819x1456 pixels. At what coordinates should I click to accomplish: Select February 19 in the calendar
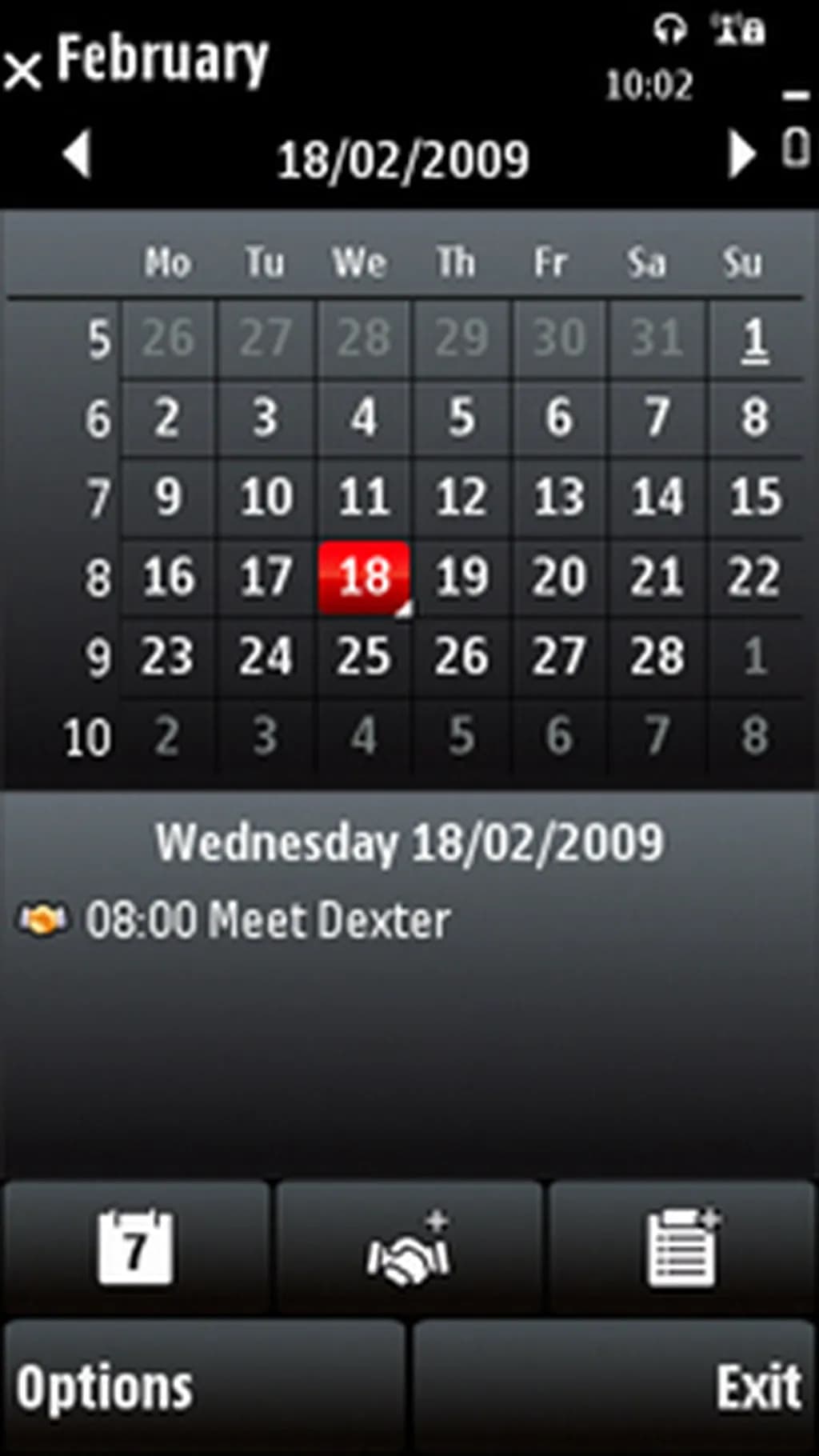click(x=461, y=576)
